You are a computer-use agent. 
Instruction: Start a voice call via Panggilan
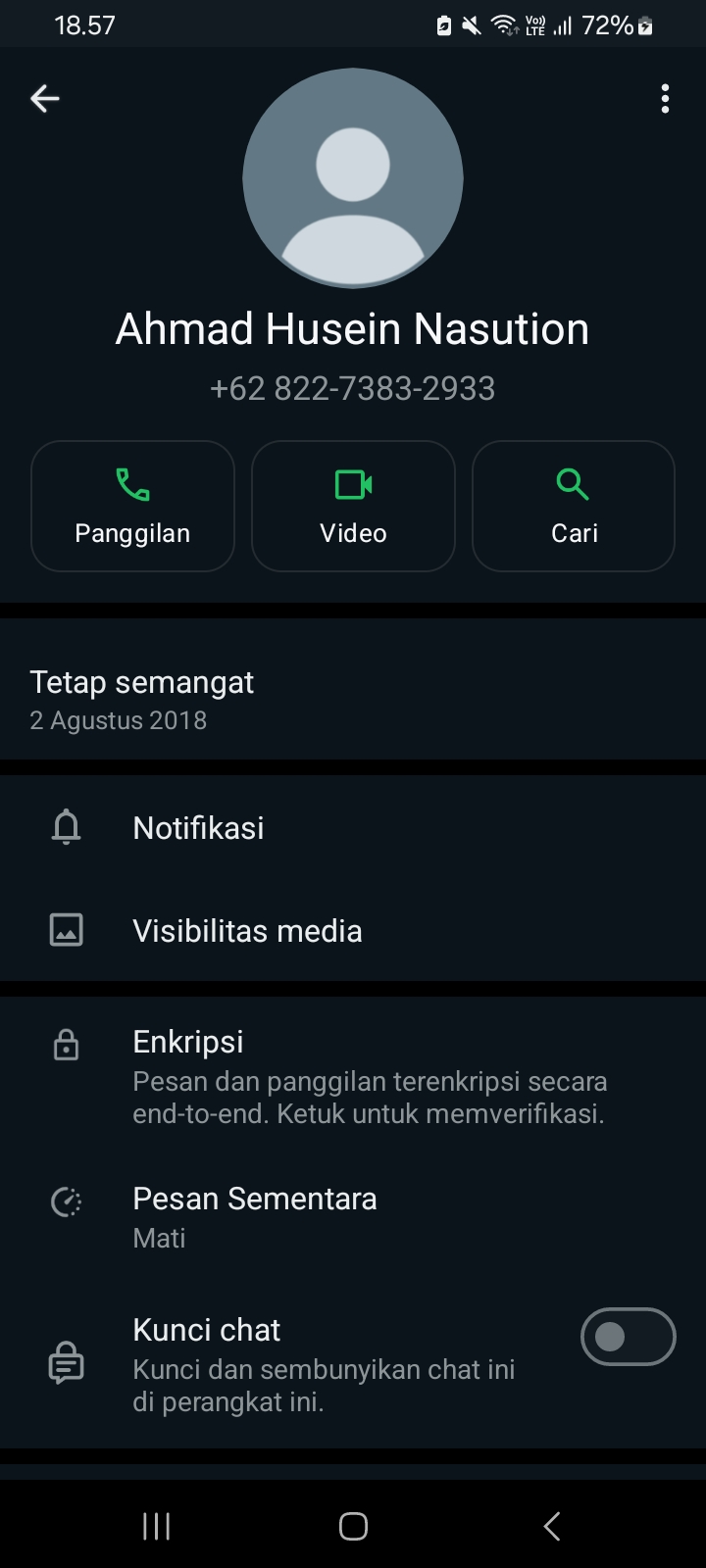[132, 506]
